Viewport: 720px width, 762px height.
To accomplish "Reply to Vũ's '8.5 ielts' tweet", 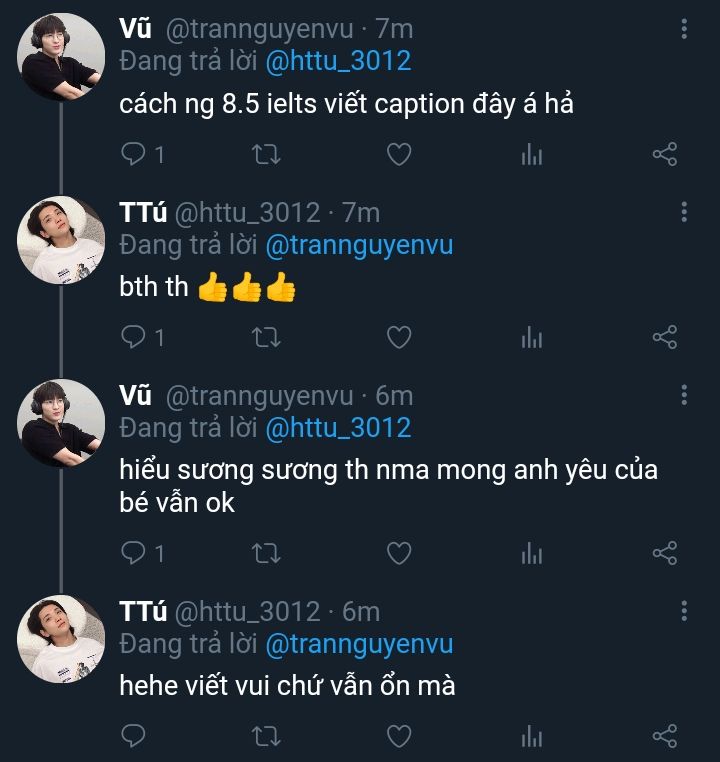I will click(x=133, y=154).
